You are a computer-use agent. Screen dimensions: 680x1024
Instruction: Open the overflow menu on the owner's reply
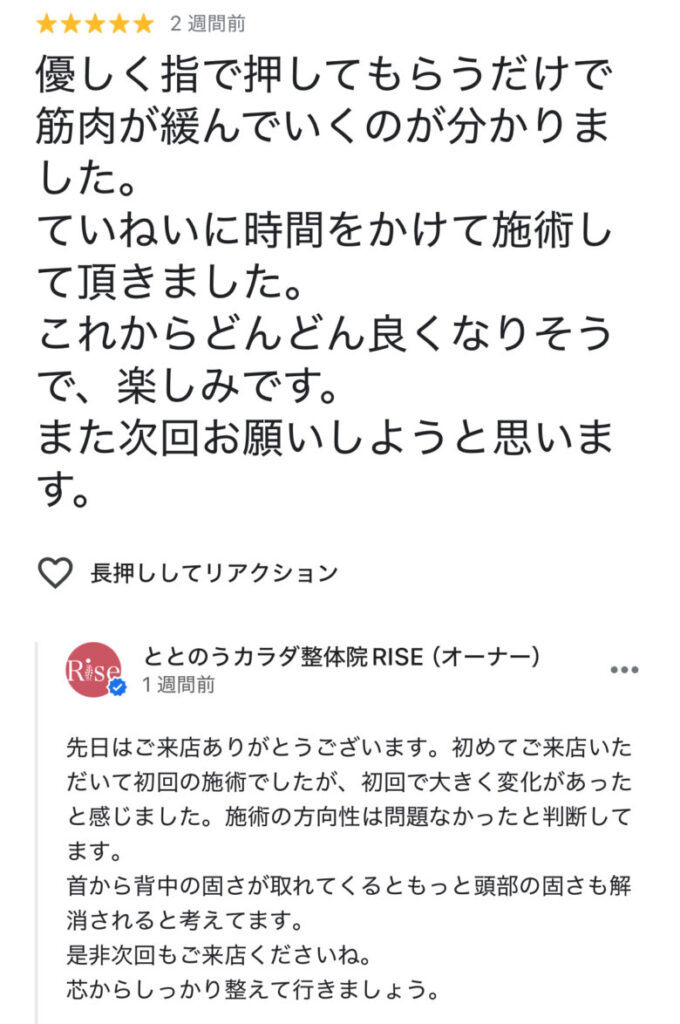coord(623,670)
